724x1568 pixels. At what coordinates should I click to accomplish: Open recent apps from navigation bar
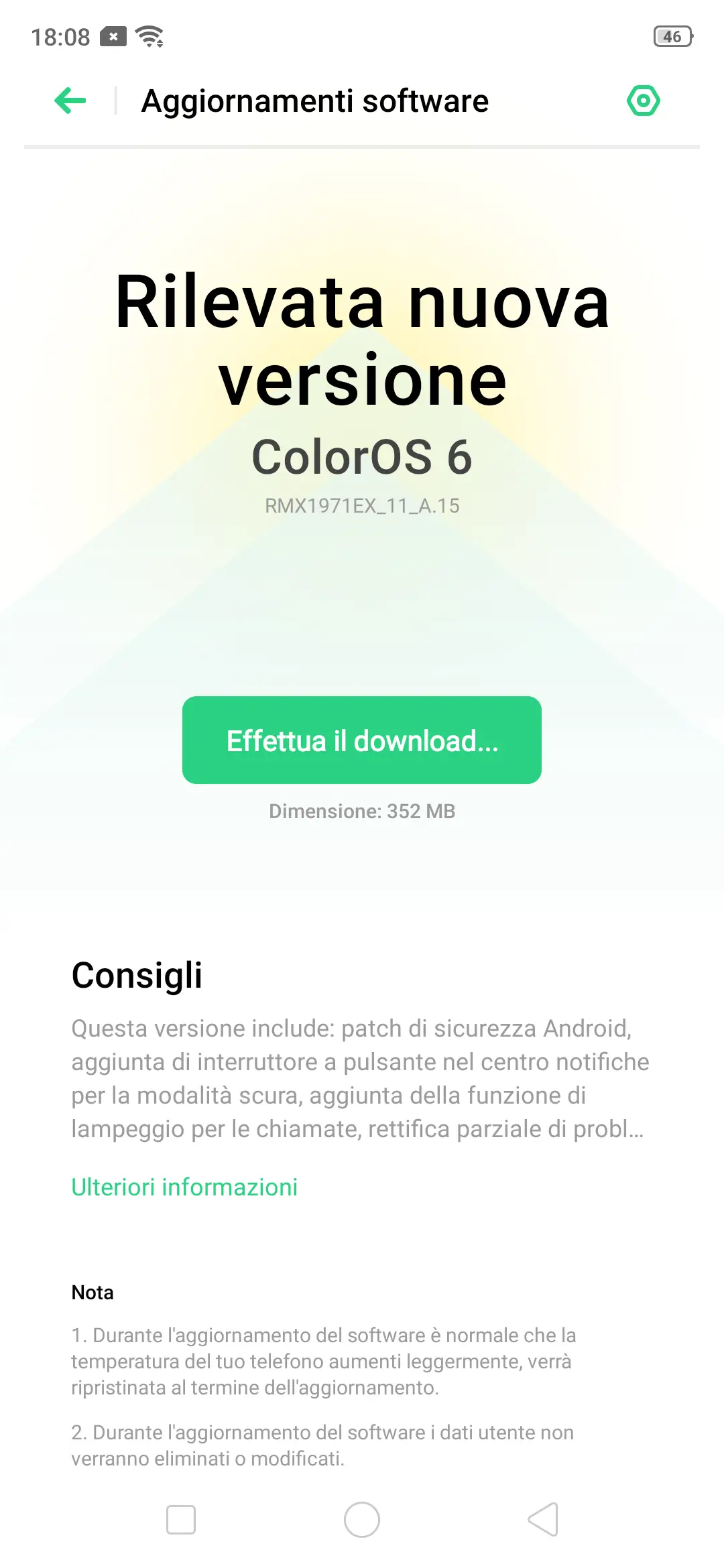[x=181, y=1520]
